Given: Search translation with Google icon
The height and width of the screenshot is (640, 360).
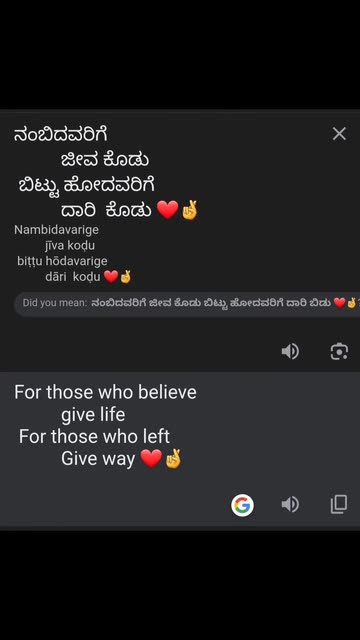Looking at the screenshot, I should click(242, 505).
